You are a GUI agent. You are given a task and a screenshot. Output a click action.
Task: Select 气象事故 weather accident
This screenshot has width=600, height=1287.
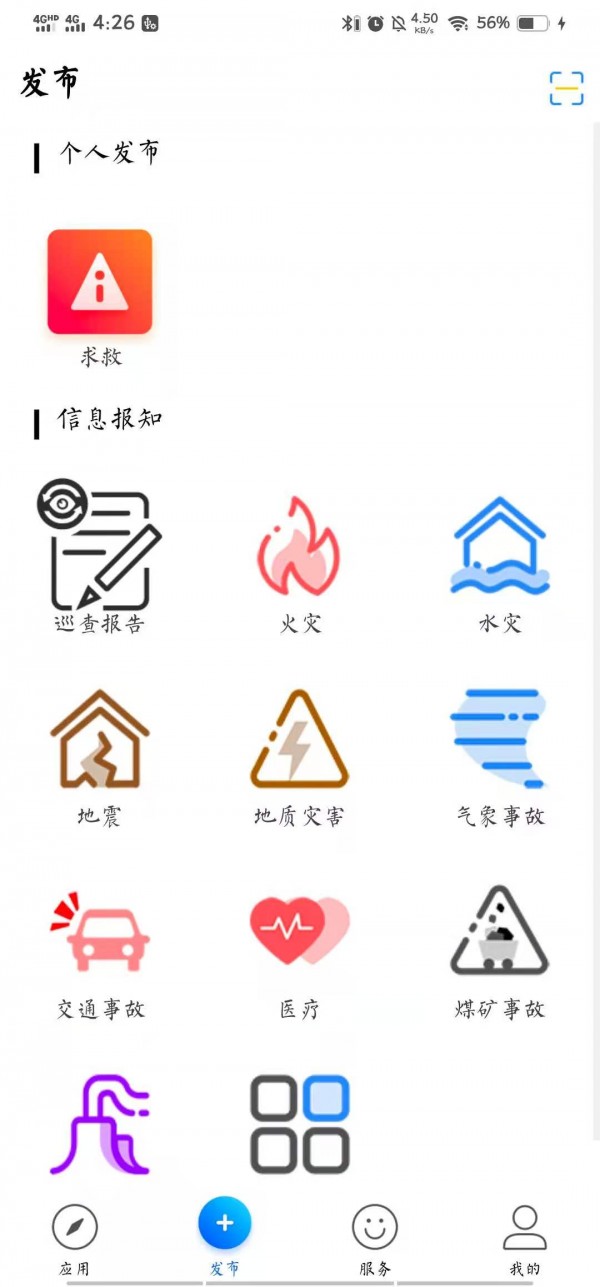click(x=499, y=757)
